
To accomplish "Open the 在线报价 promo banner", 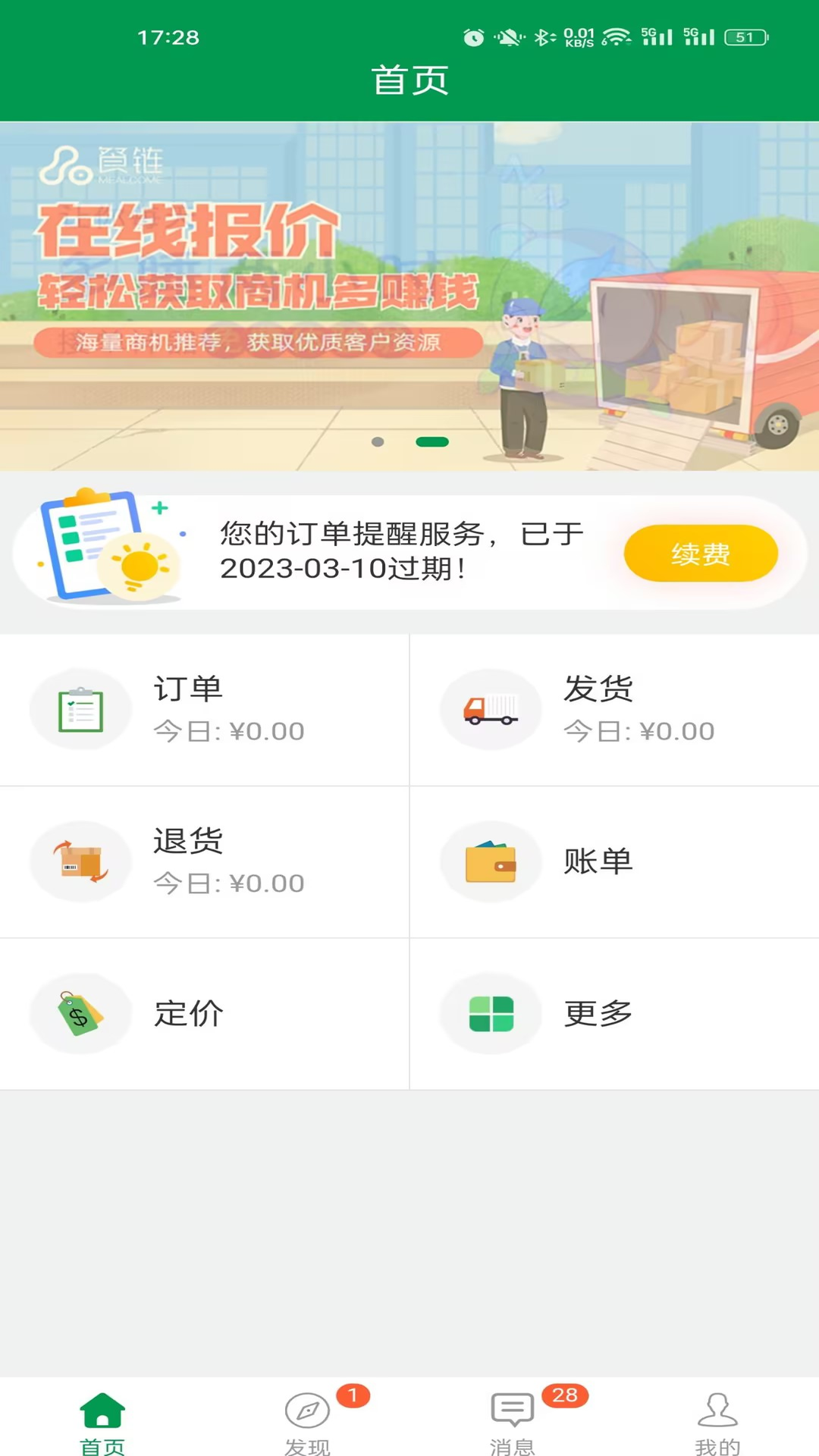I will coord(409,296).
